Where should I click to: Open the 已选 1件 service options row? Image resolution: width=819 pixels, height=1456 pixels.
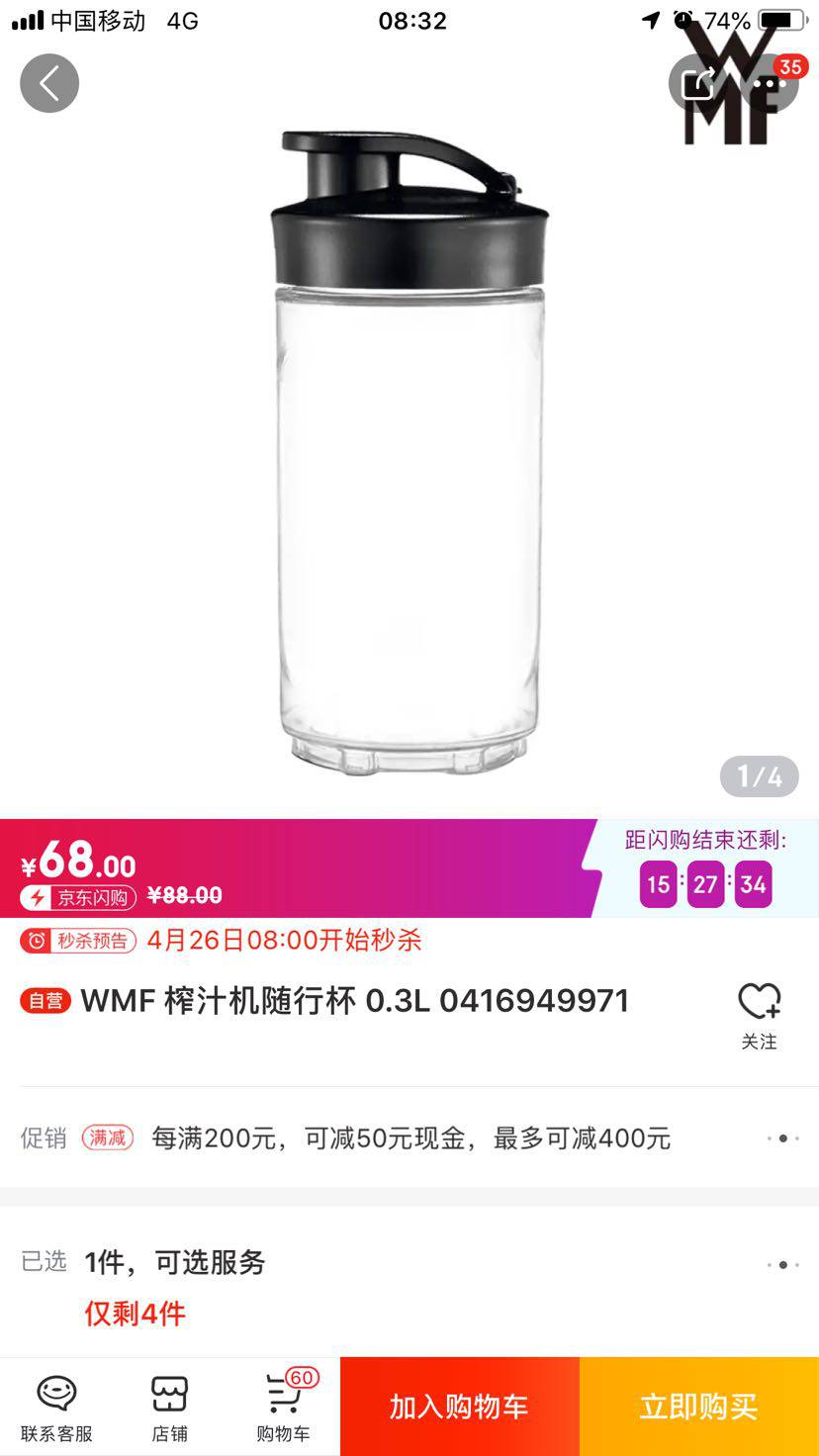782,1265
